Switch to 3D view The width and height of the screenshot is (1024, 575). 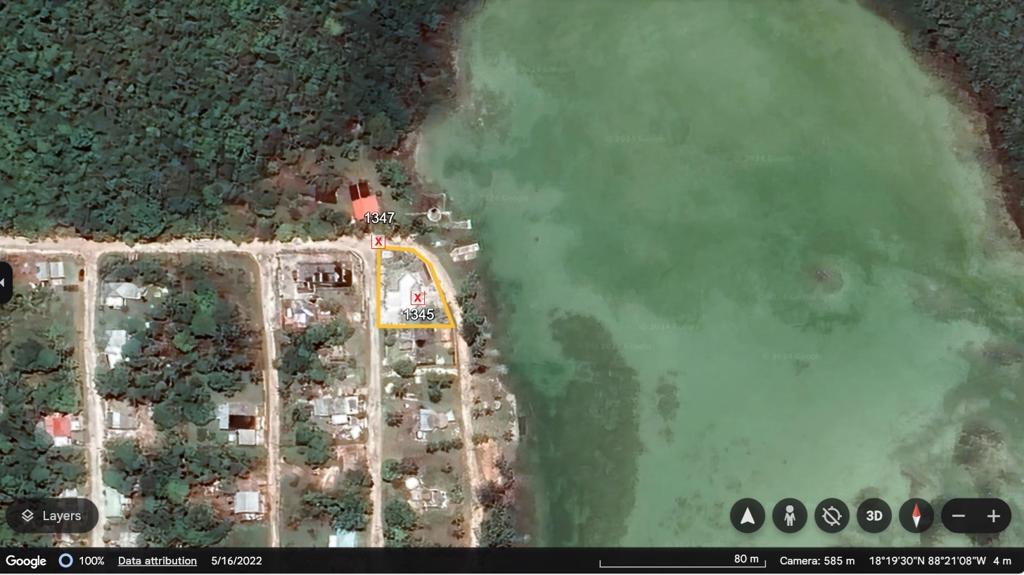tap(874, 516)
